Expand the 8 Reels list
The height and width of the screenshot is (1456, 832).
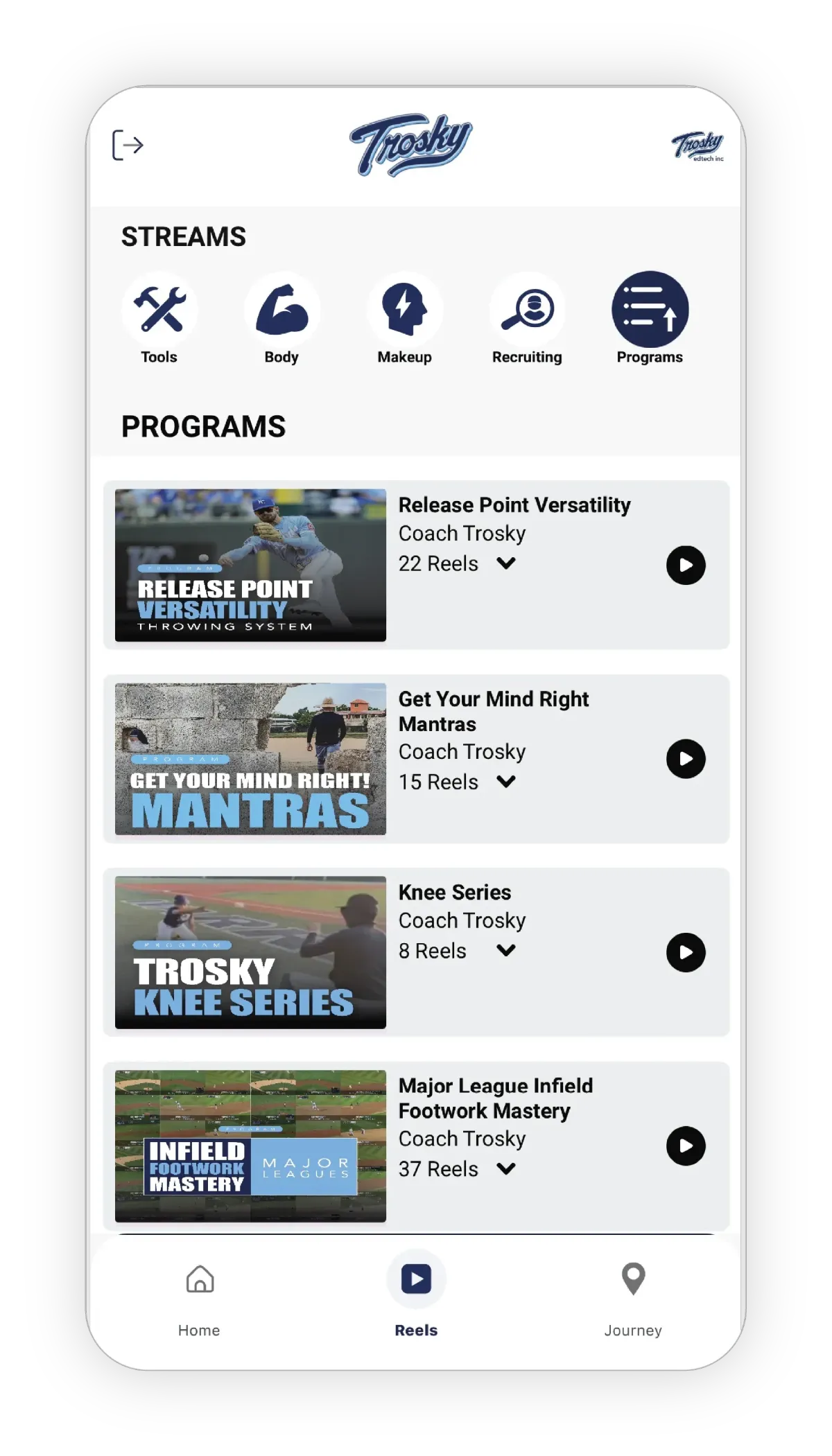click(506, 950)
